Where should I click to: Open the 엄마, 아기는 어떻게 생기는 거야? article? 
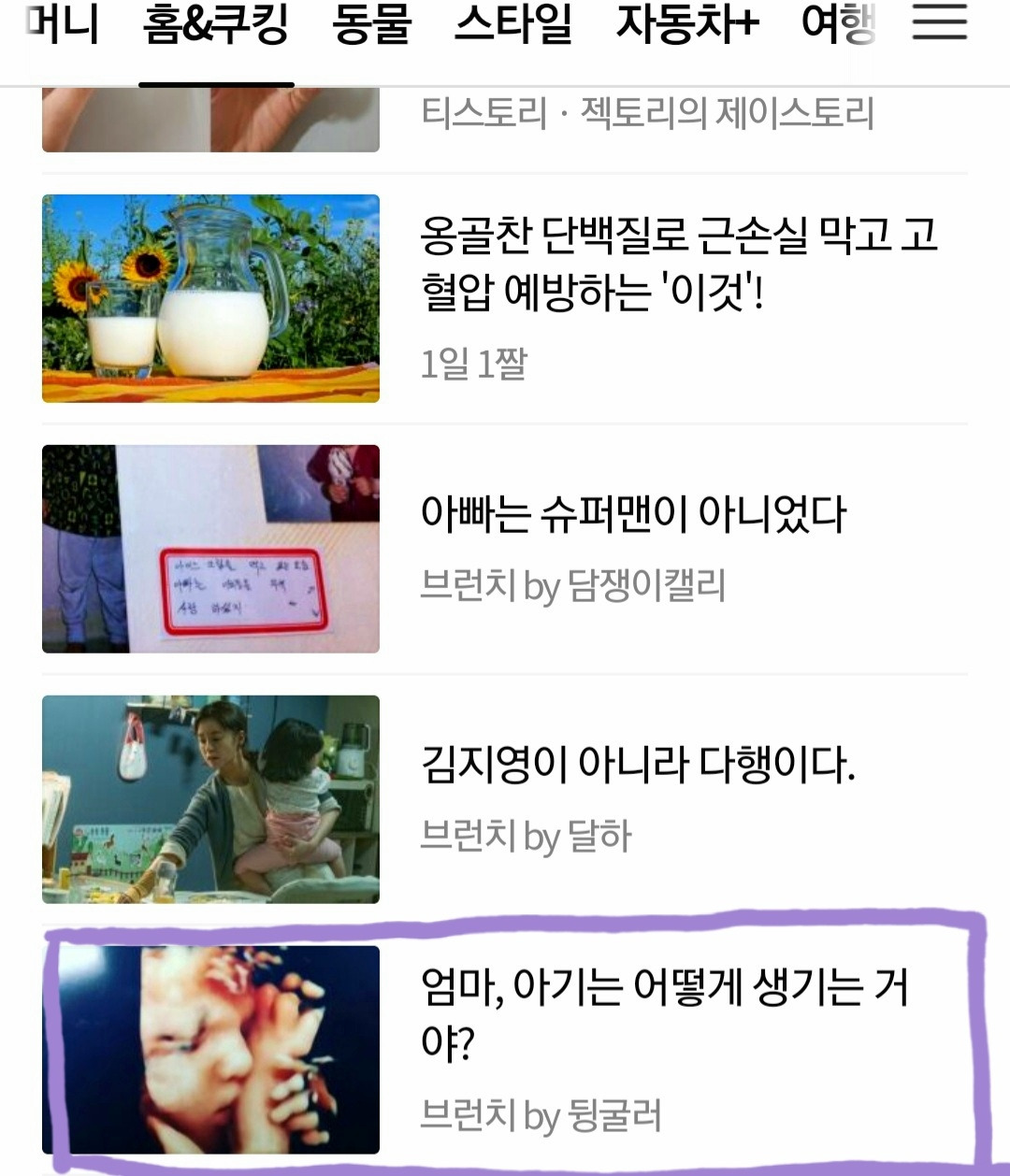point(505,1049)
